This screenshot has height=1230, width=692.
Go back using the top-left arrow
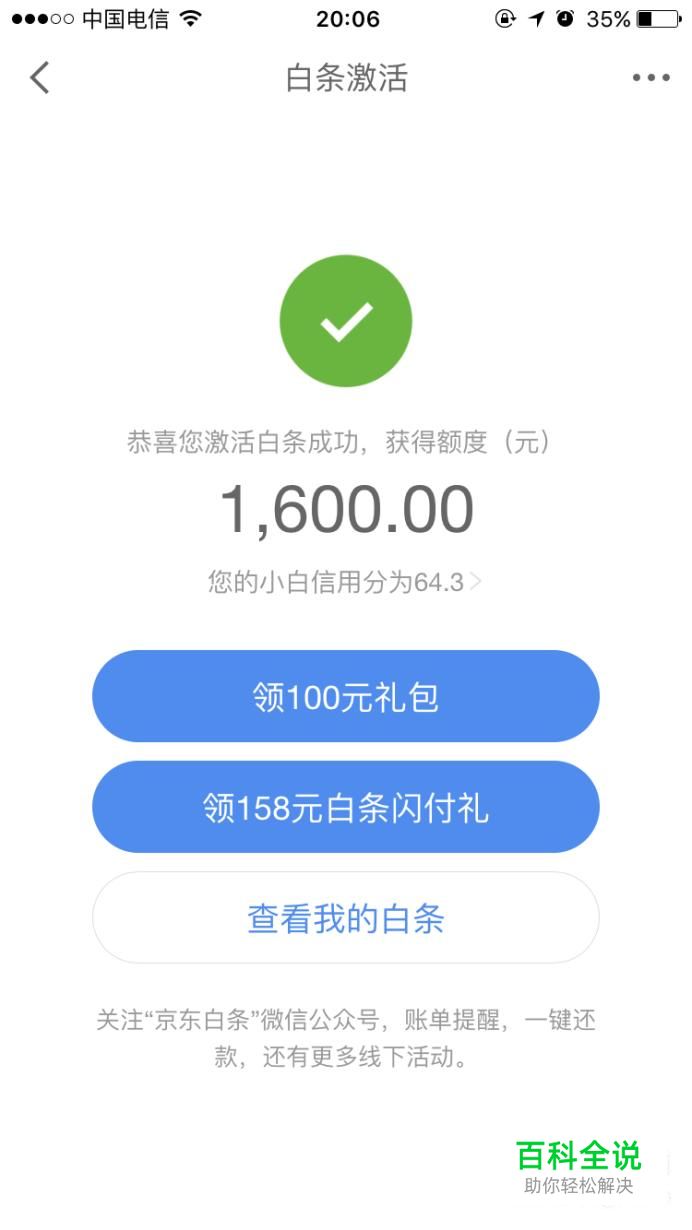point(40,78)
